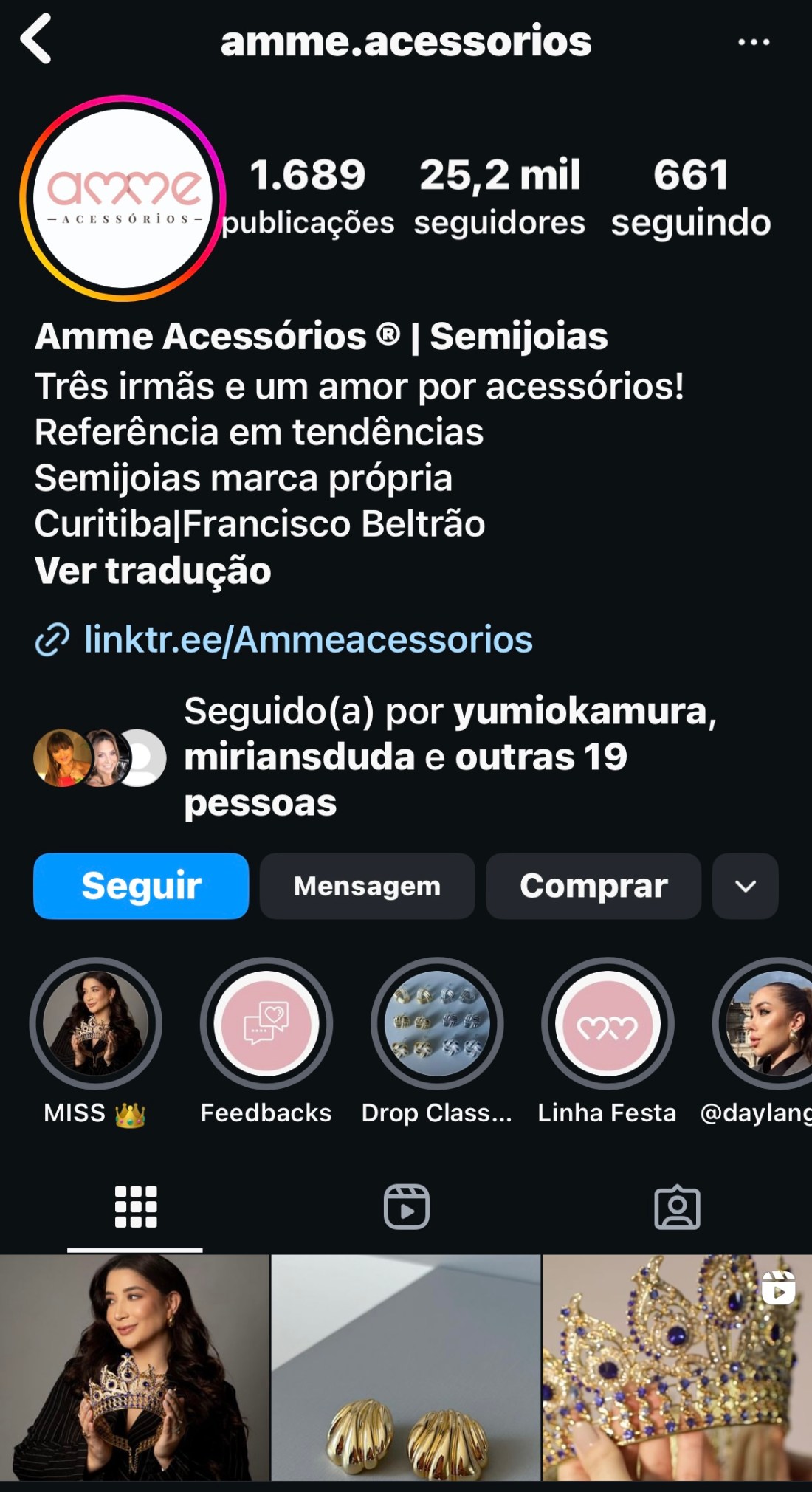
Task: Follow the account with Seguir
Action: [141, 886]
